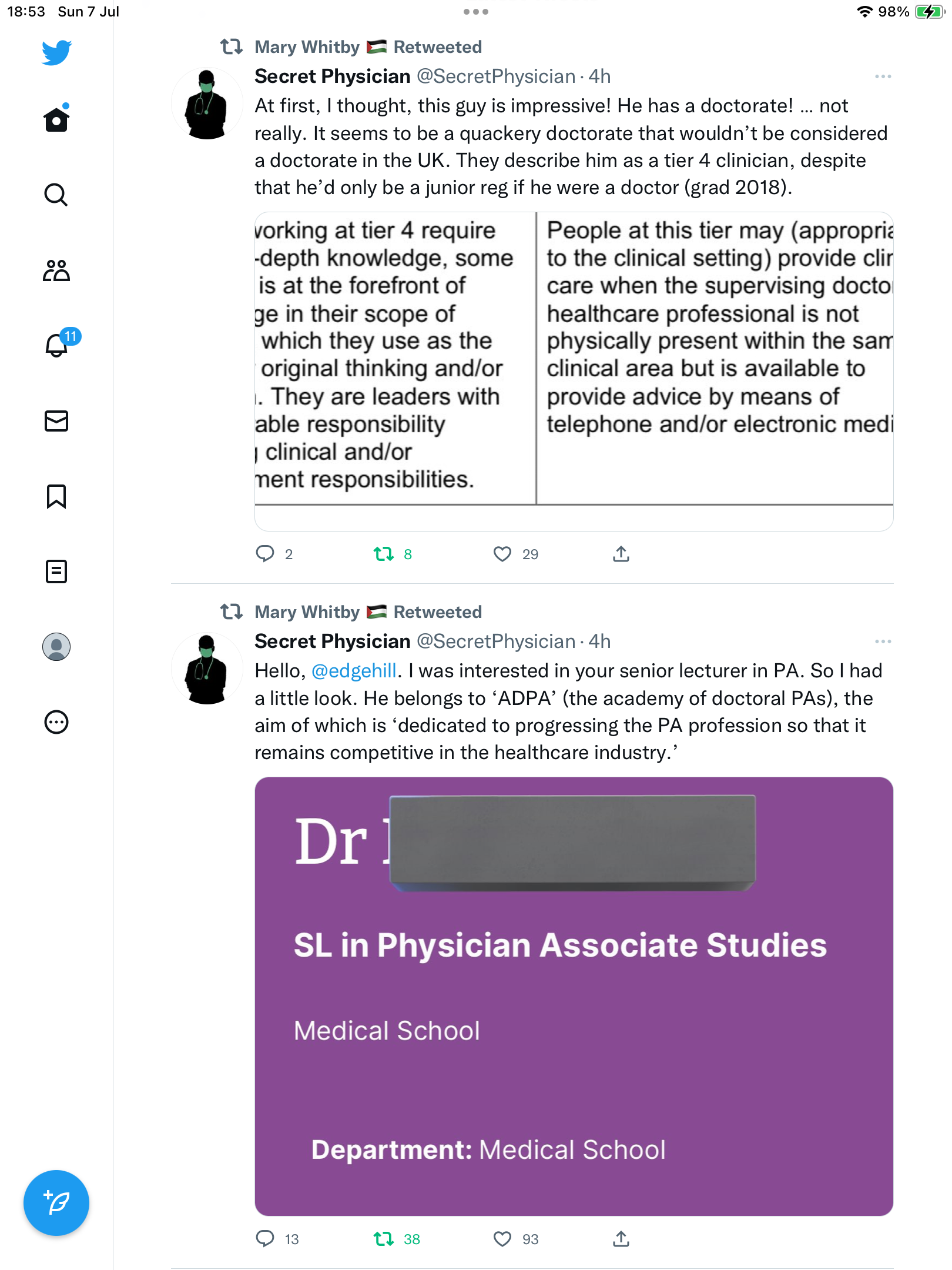This screenshot has height=1270, width=952.
Task: Open your profile from the sidebar
Action: click(56, 647)
